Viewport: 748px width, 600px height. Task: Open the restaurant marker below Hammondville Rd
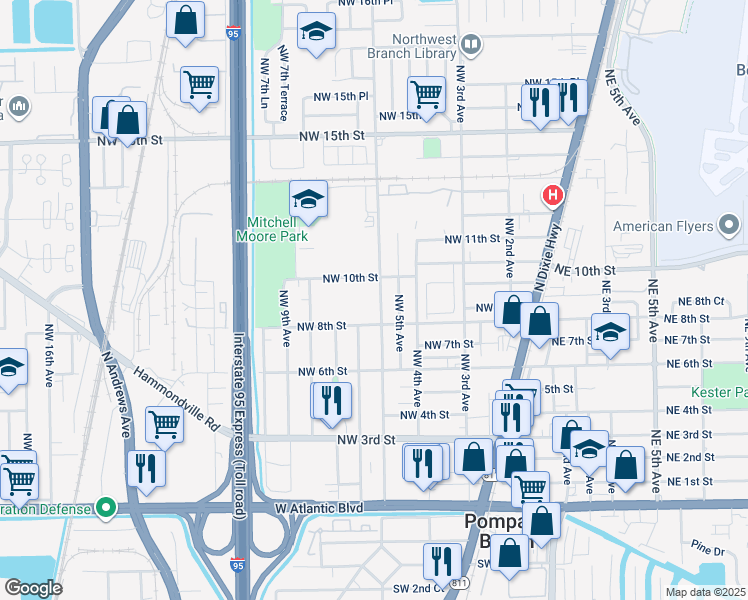click(147, 469)
